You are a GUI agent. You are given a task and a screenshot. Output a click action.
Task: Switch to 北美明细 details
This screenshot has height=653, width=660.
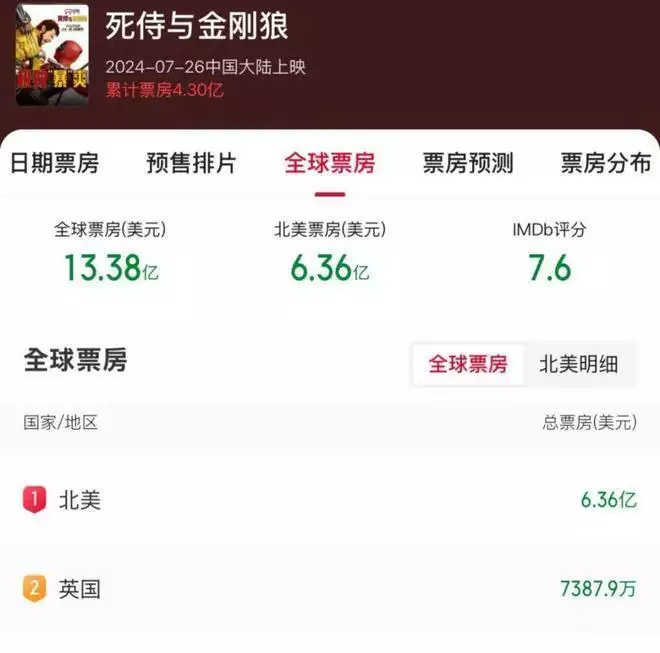579,364
